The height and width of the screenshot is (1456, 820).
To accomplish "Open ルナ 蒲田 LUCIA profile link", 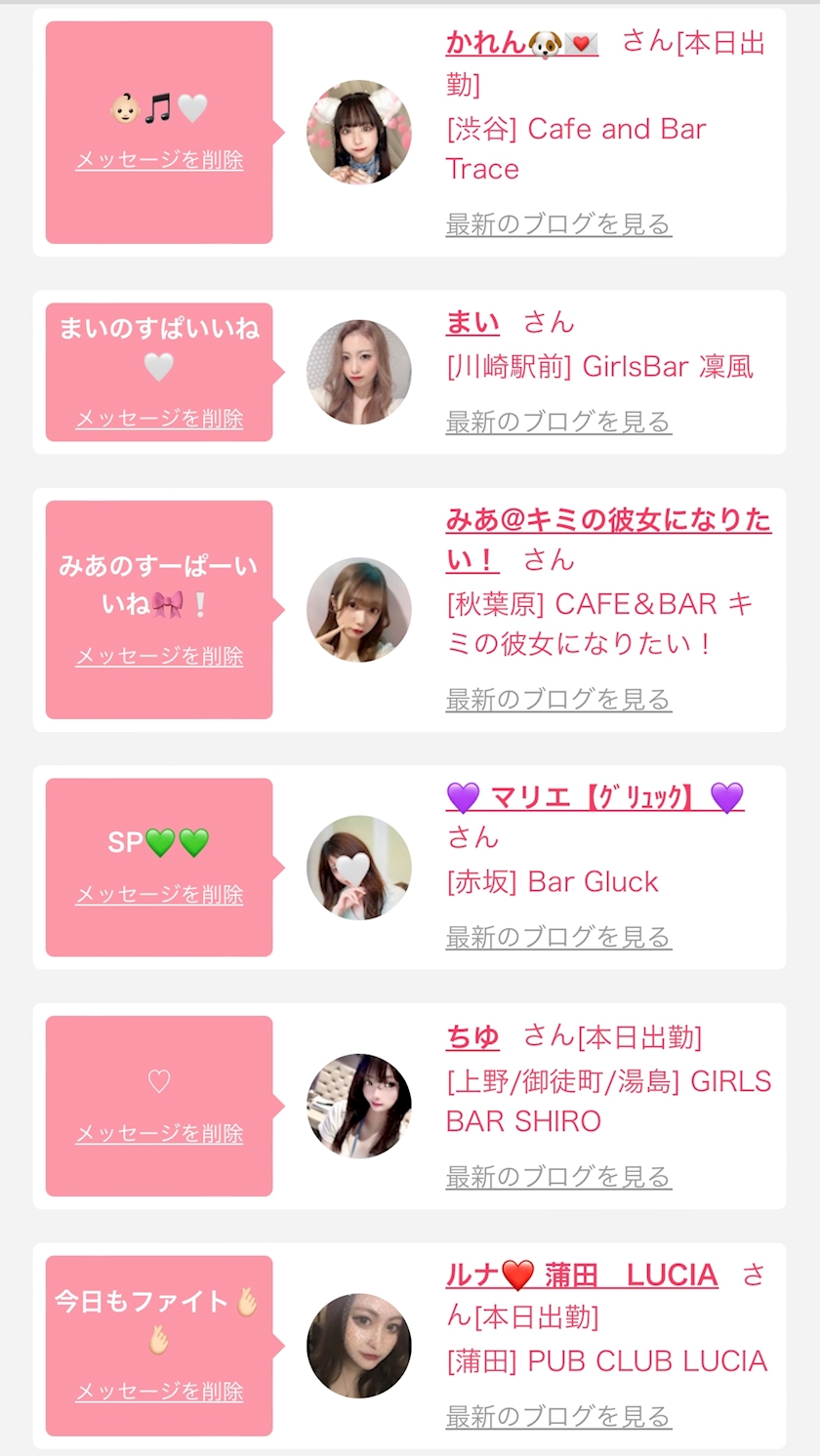I will pyautogui.click(x=582, y=1275).
